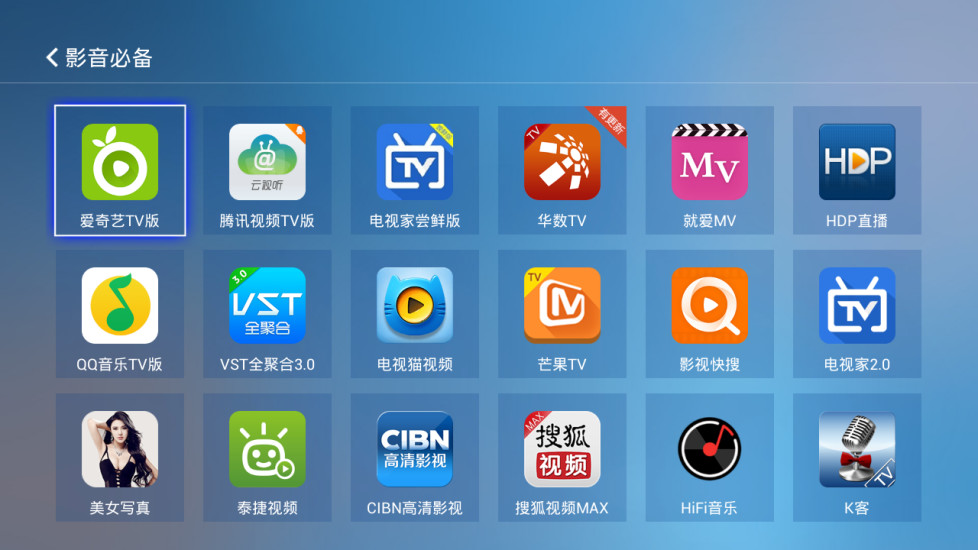Go back from 影音必备 page
This screenshot has height=550, width=978.
pos(53,58)
